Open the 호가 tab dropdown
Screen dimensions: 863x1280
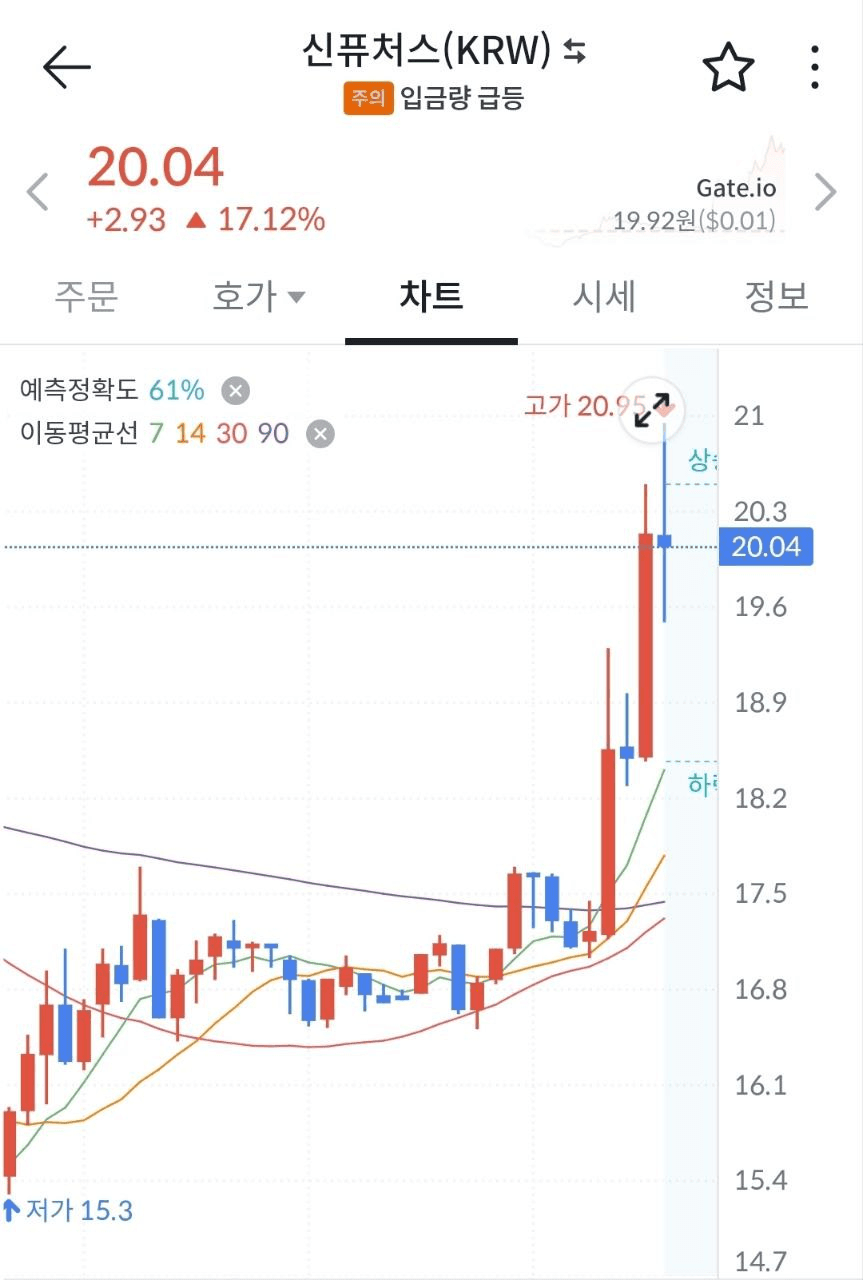[x=259, y=296]
